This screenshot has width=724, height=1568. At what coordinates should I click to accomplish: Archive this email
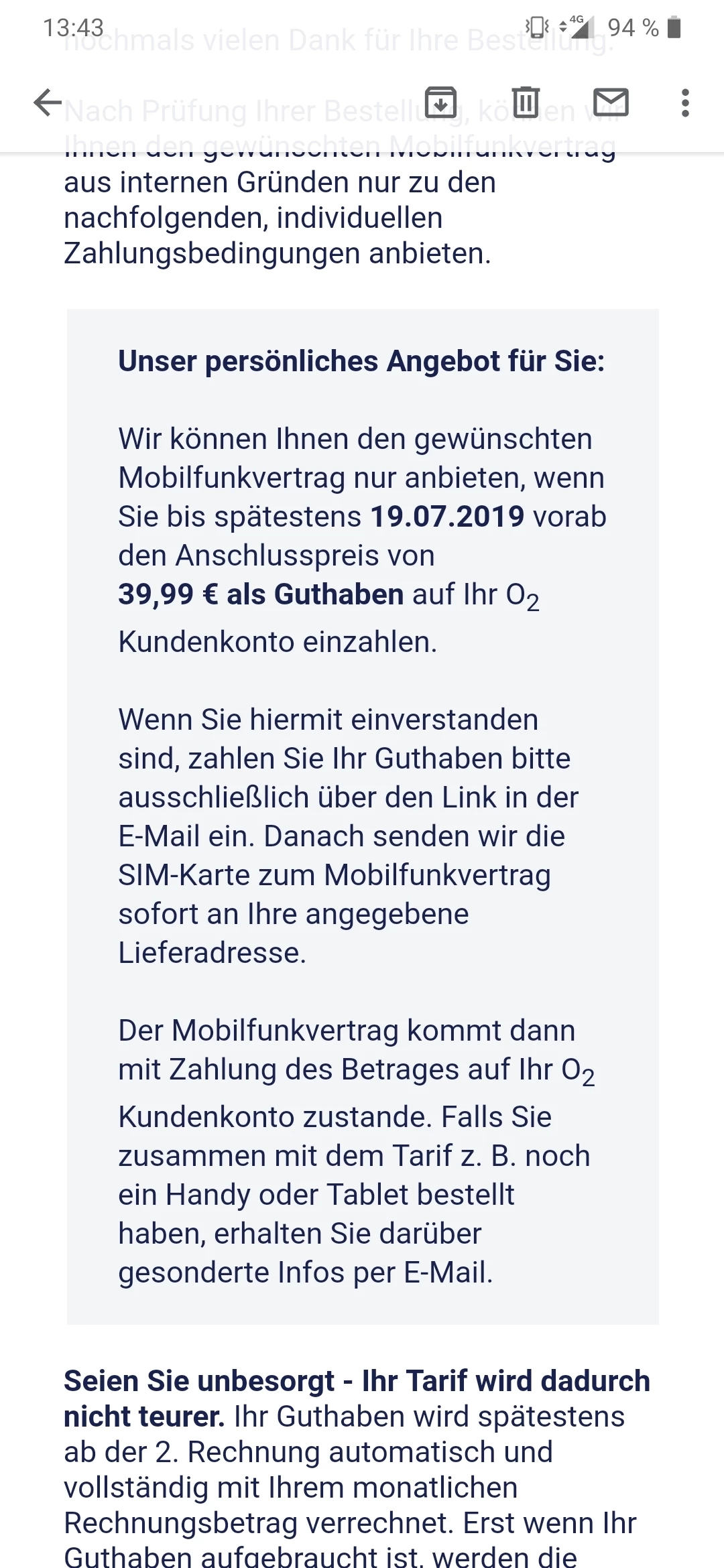(x=440, y=103)
